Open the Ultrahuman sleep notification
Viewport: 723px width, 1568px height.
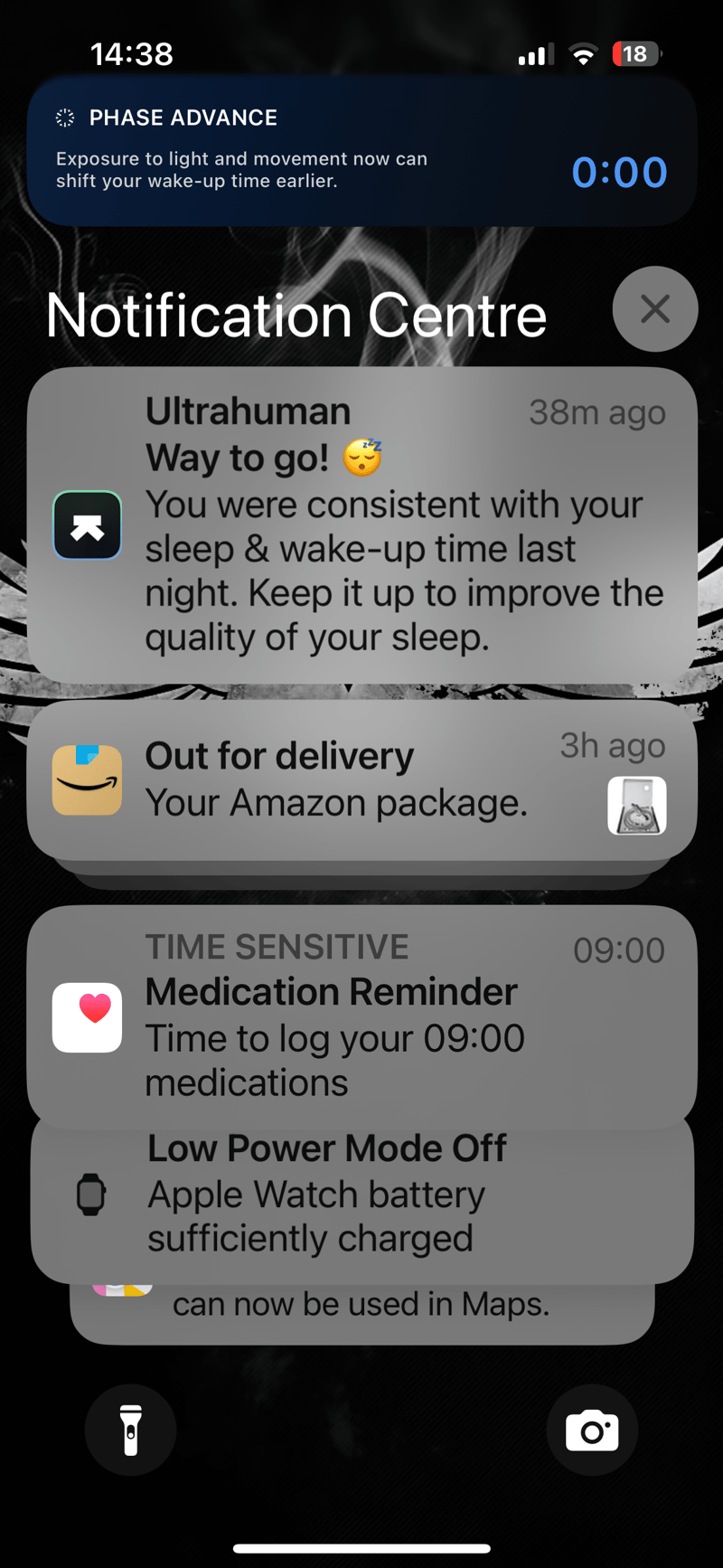(x=361, y=525)
